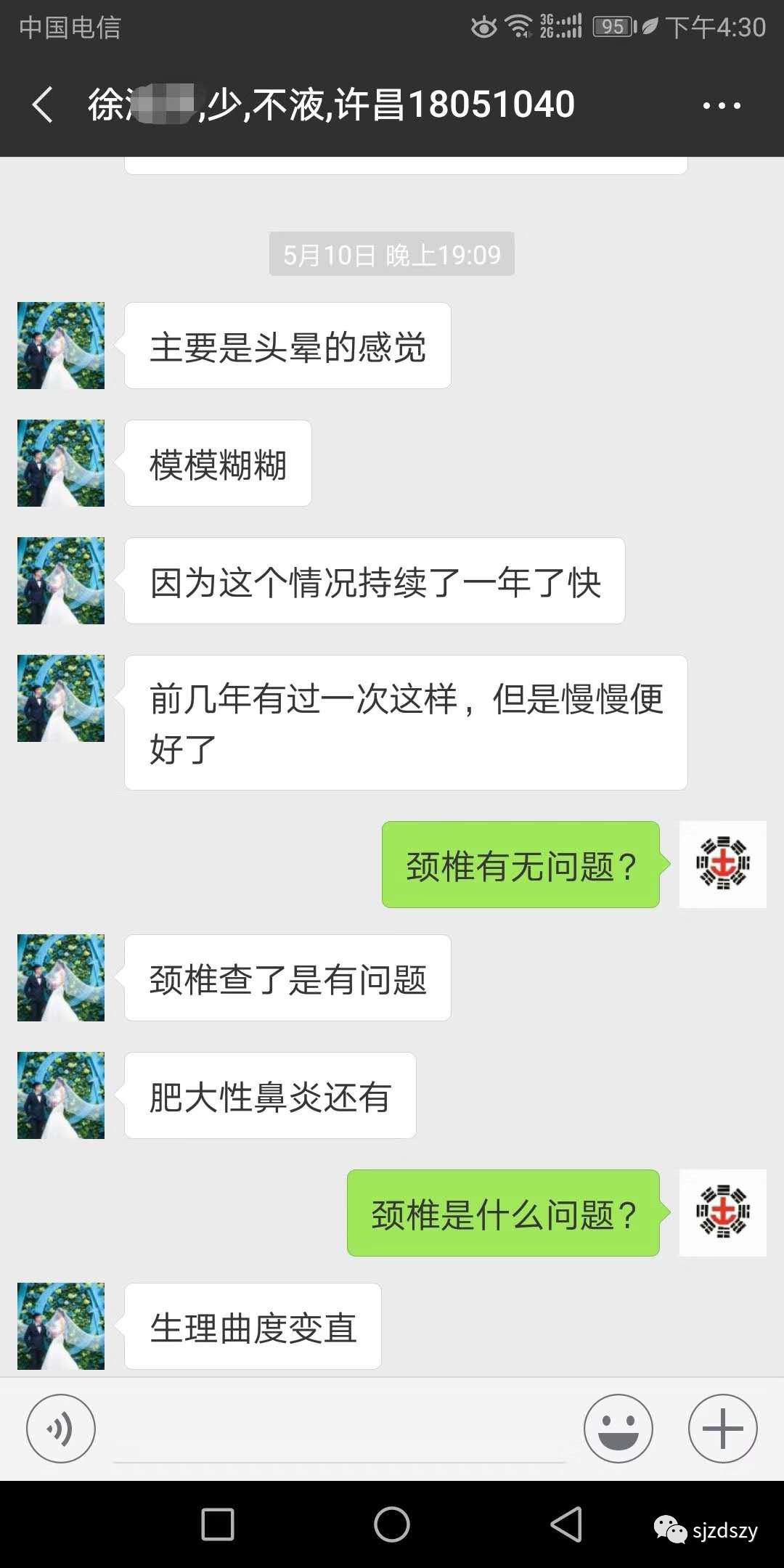784x1568 pixels.
Task: Open contact avatar beside 主要是头晕的感觉
Action: click(61, 346)
